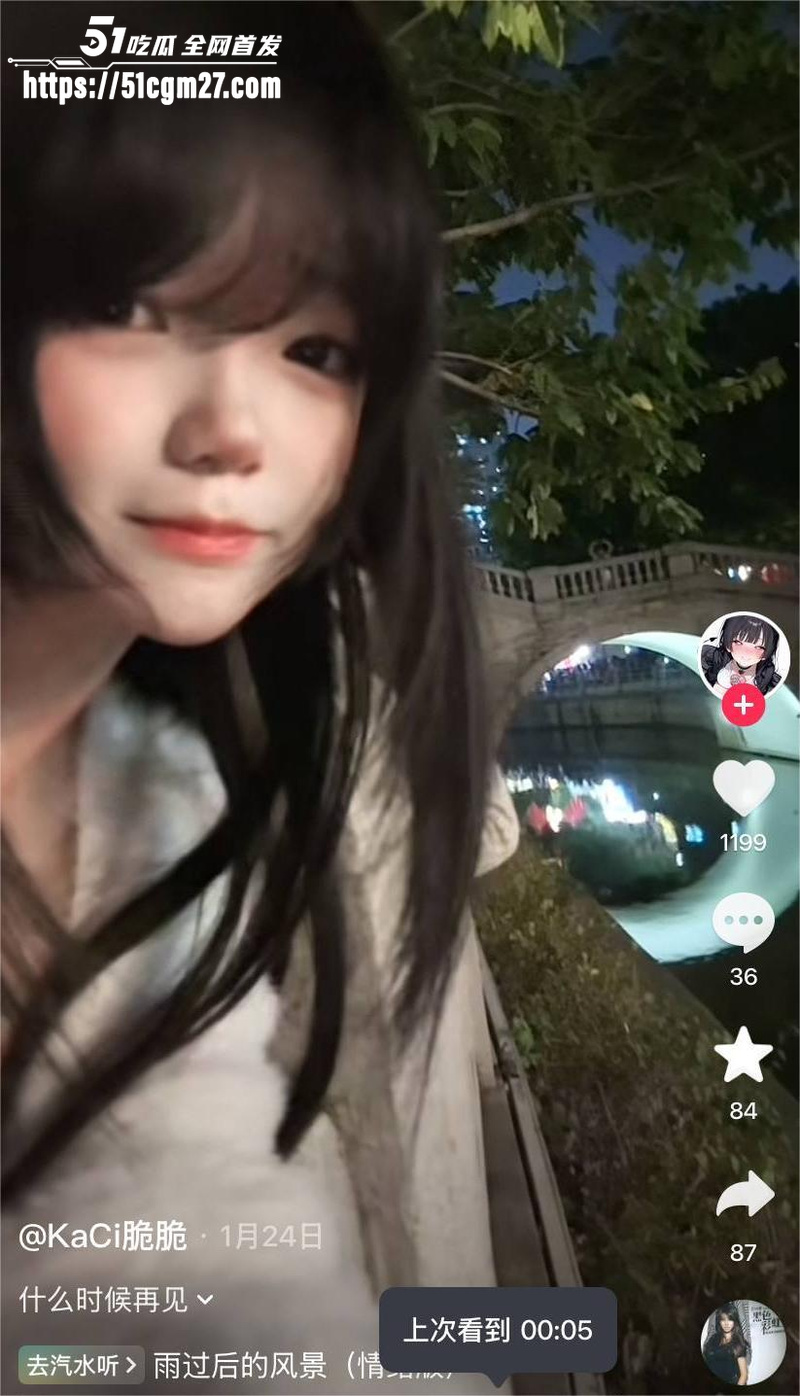Open the creator's avatar profile

(x=743, y=653)
